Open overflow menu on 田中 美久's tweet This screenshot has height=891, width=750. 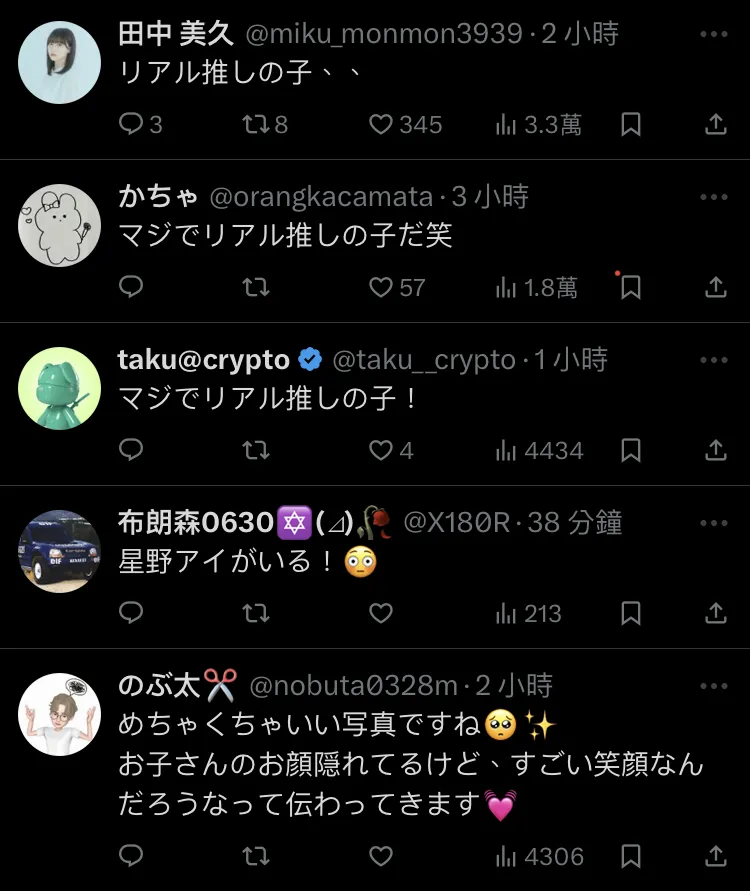(x=714, y=33)
